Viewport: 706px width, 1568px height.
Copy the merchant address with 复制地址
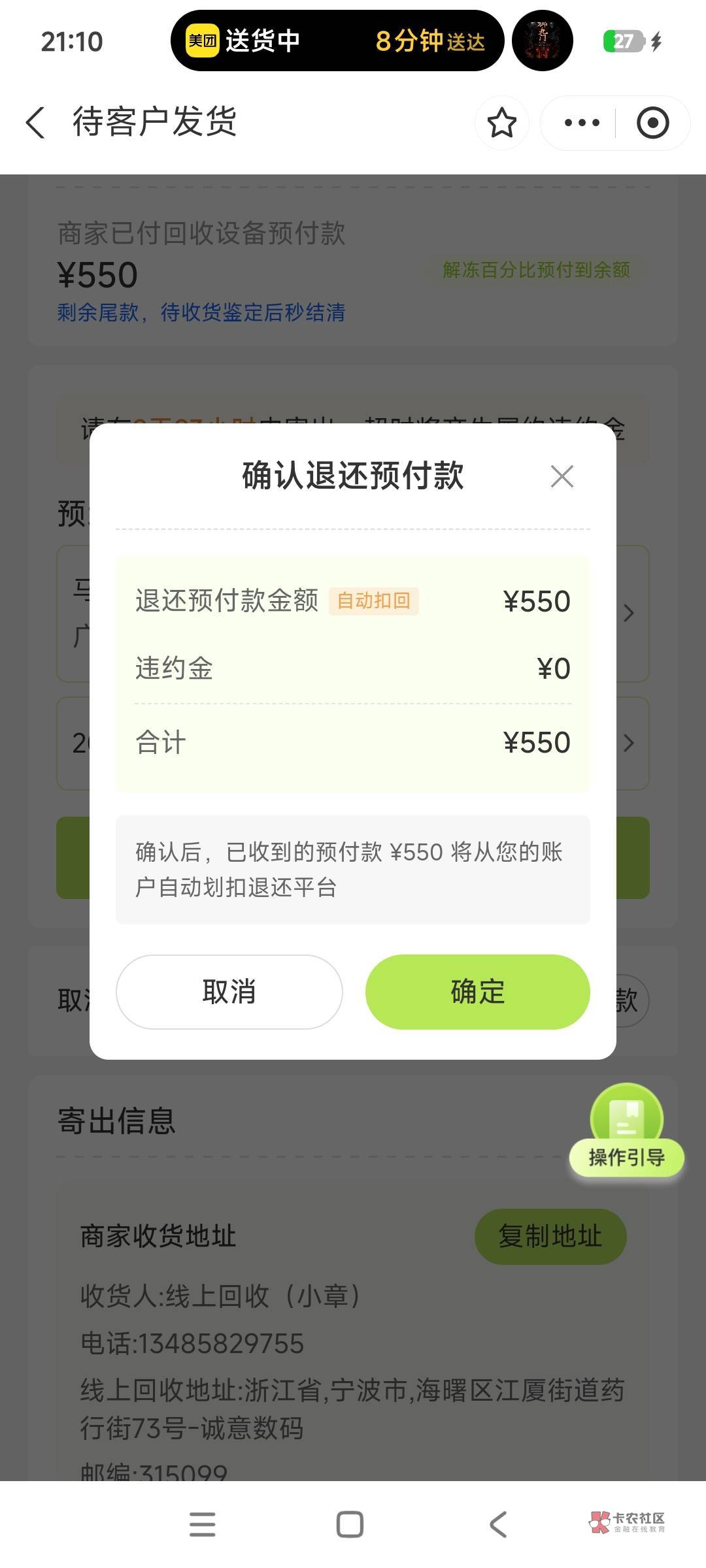(550, 1236)
